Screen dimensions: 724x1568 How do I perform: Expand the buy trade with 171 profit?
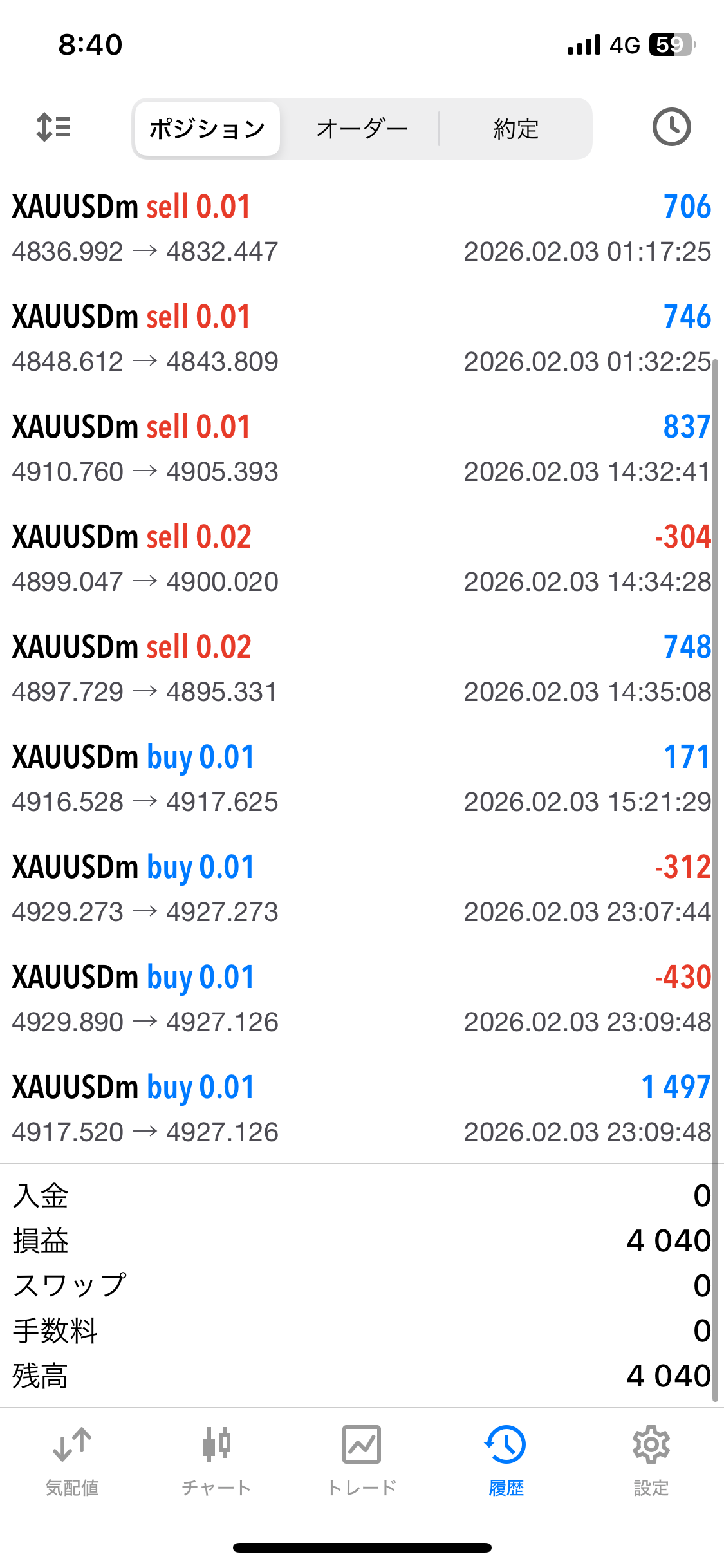[x=362, y=779]
